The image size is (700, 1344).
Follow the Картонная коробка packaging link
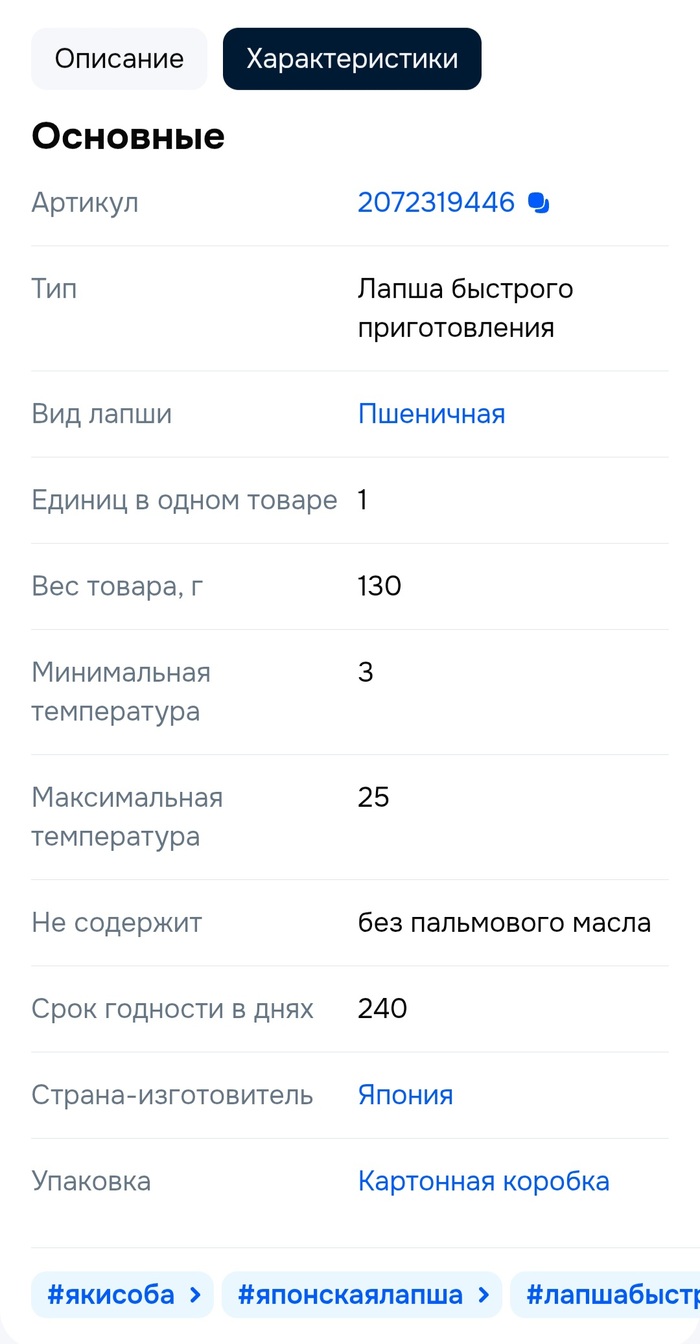[484, 1181]
